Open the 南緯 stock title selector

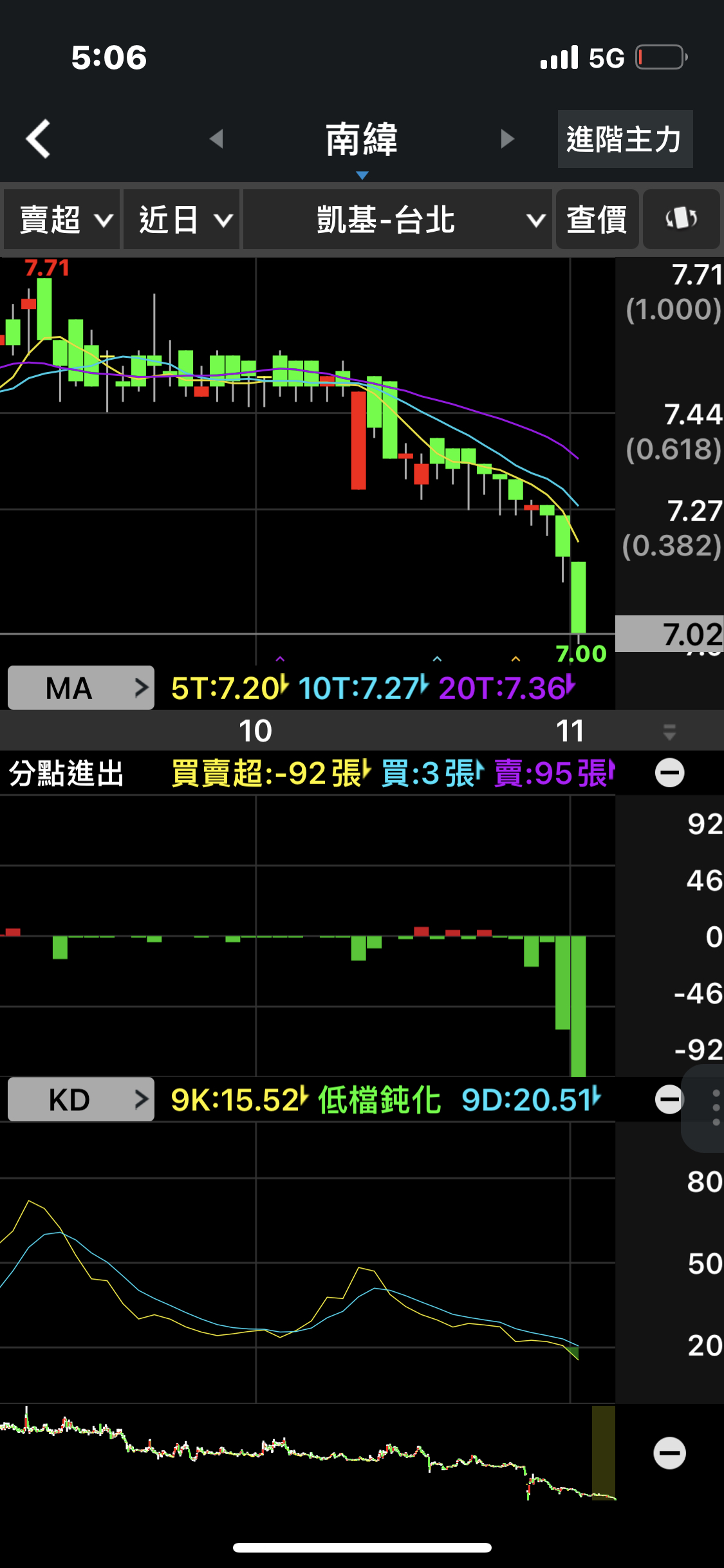tap(362, 140)
